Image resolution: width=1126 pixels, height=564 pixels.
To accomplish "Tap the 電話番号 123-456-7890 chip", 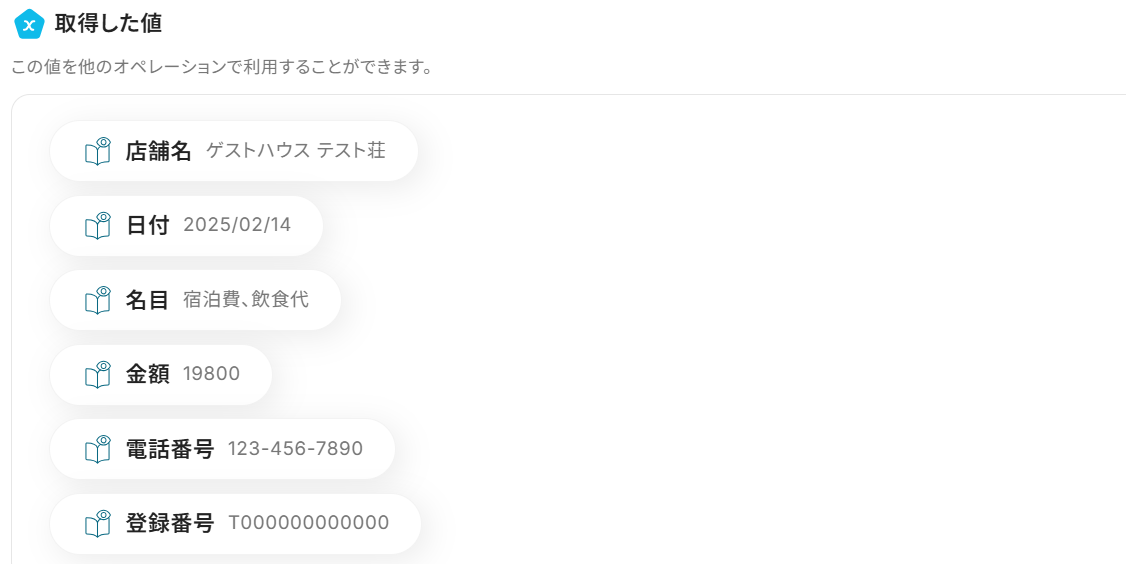I will click(223, 449).
